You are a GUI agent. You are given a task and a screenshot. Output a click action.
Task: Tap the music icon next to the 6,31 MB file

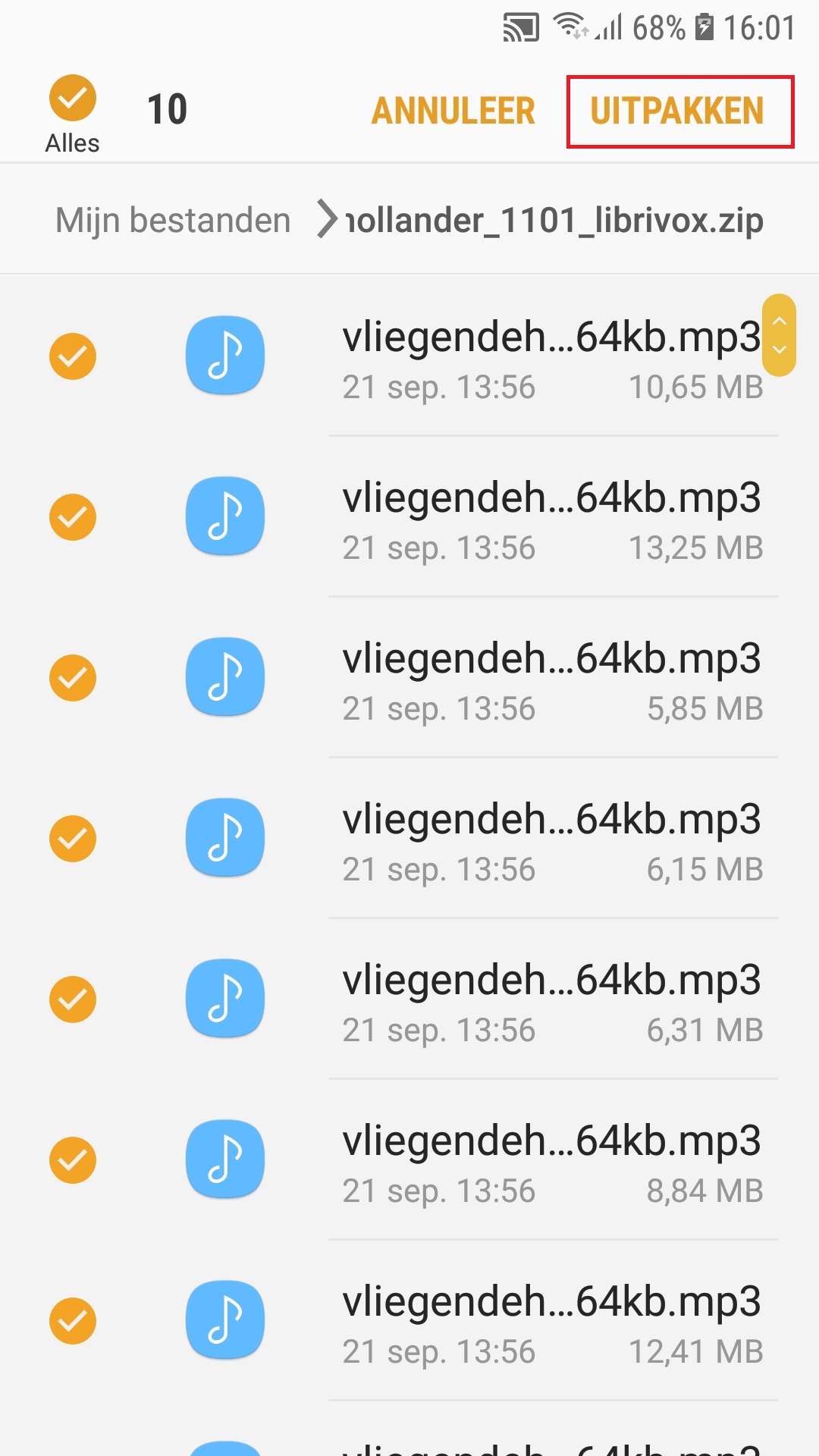pyautogui.click(x=224, y=999)
